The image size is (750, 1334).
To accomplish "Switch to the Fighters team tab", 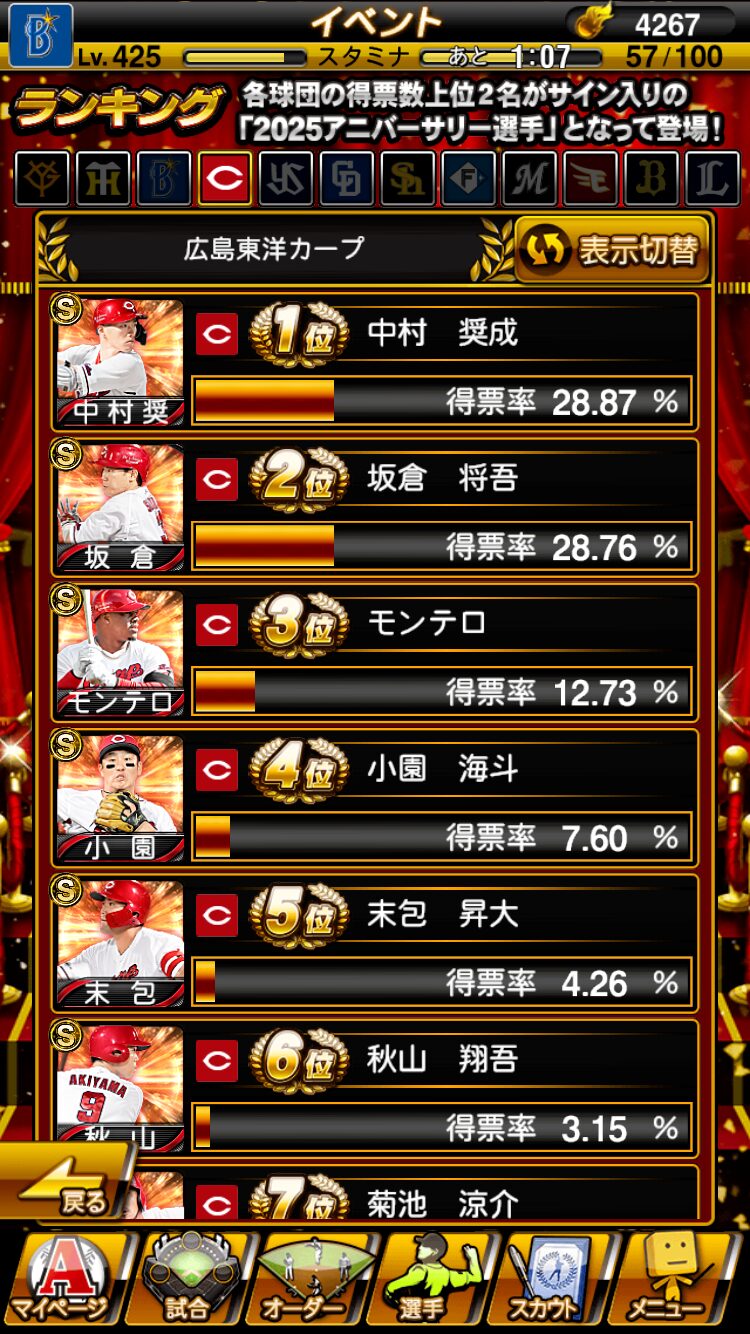I will point(468,178).
